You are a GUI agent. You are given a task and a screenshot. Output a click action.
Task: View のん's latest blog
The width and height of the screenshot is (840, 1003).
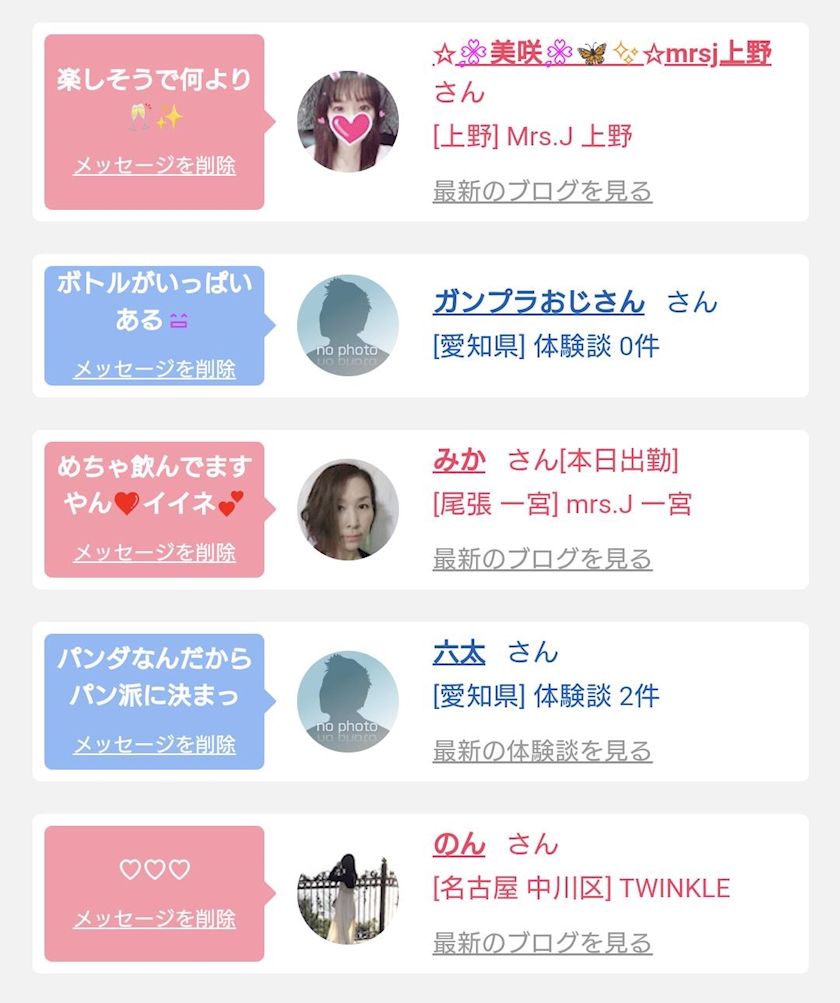[543, 943]
